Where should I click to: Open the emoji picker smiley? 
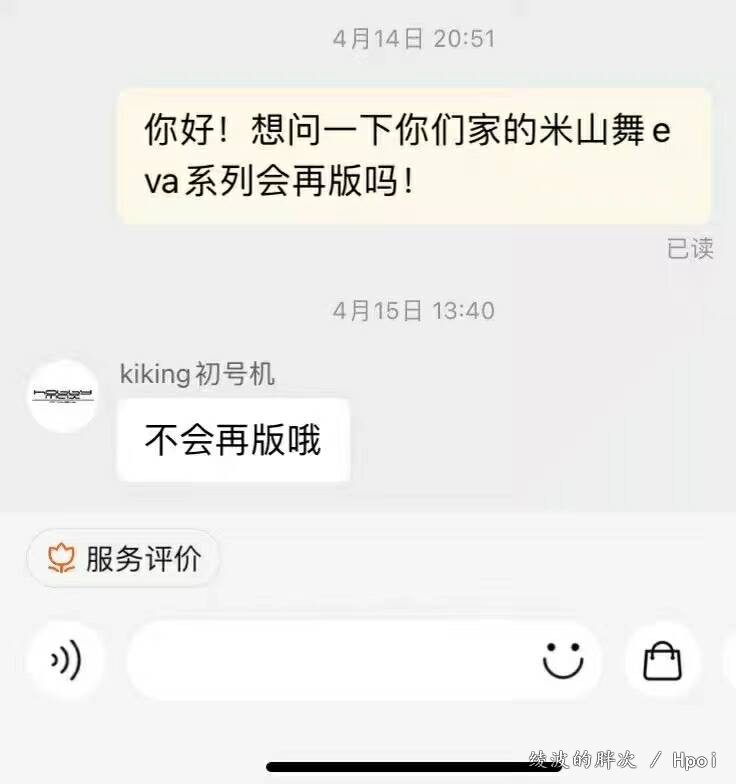(563, 659)
